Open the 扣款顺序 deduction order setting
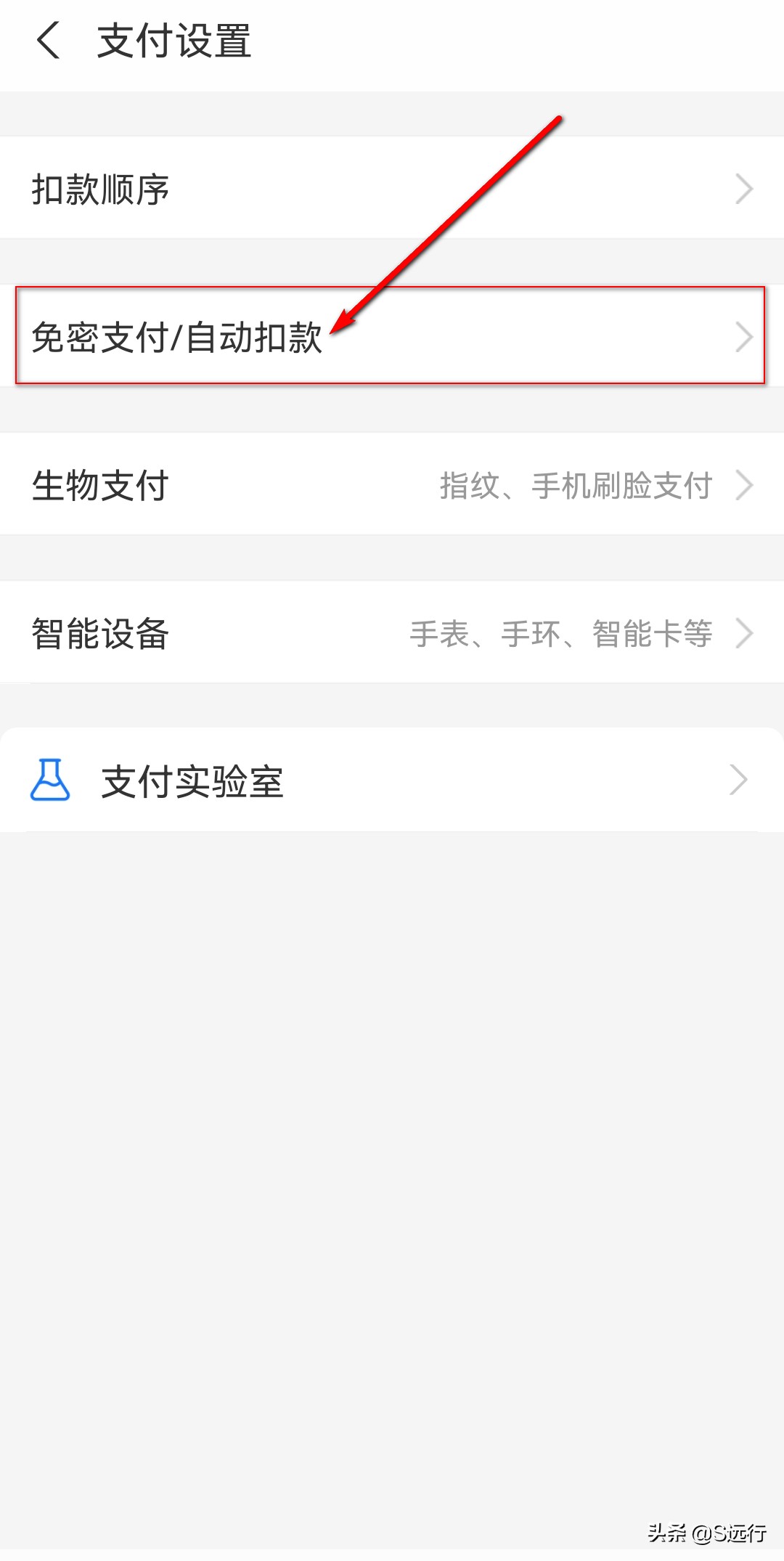 102,188
